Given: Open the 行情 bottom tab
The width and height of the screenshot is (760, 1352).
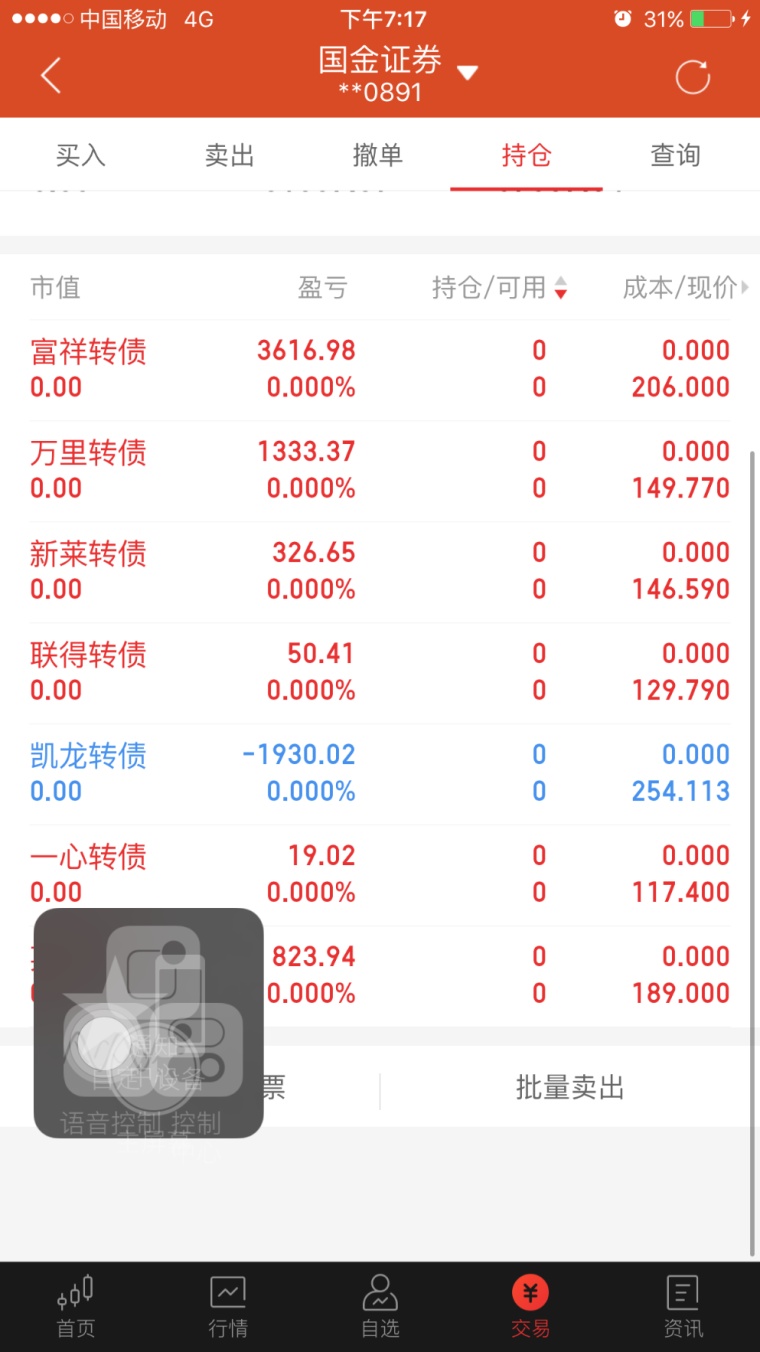Looking at the screenshot, I should pos(228,1308).
